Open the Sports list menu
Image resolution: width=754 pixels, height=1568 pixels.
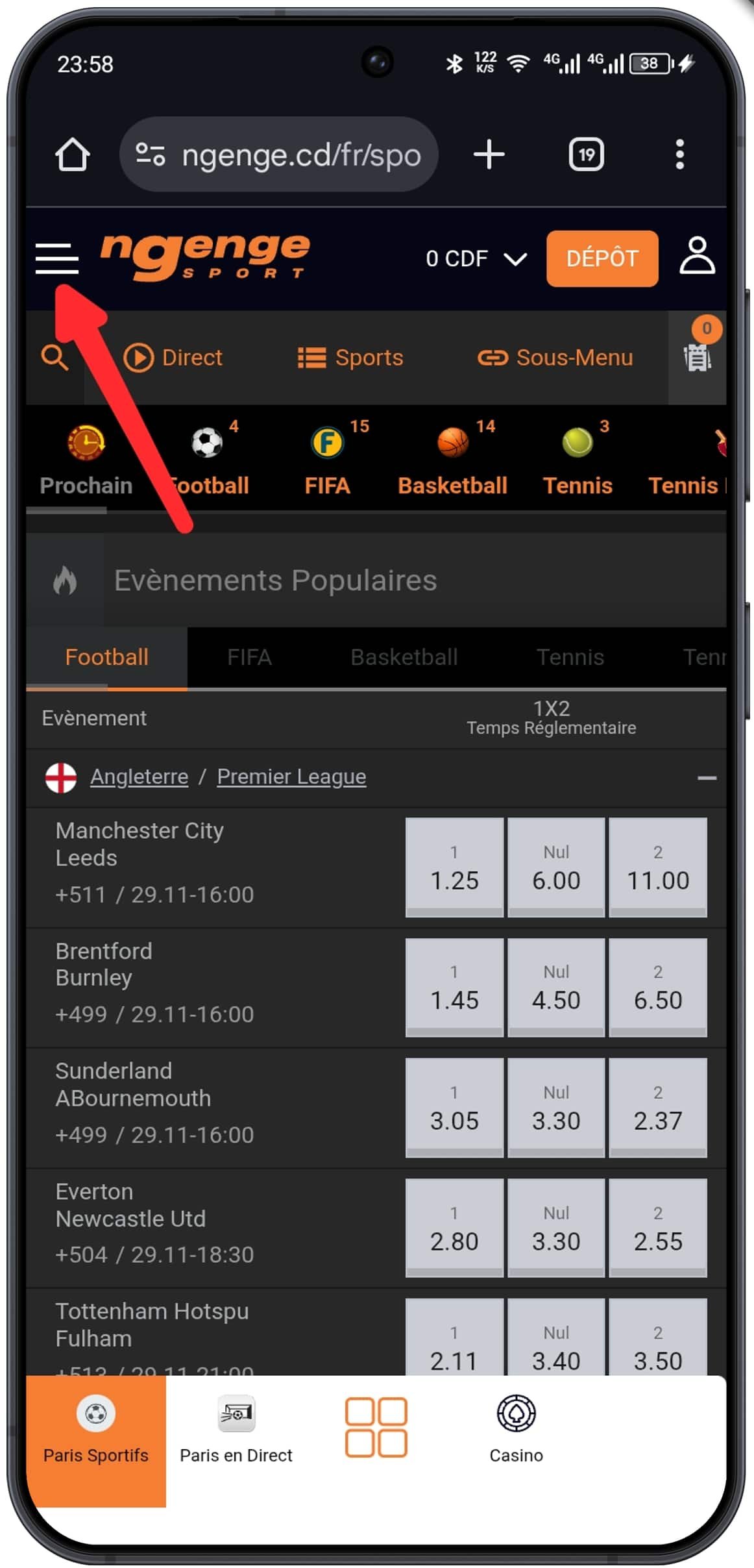pyautogui.click(x=350, y=358)
